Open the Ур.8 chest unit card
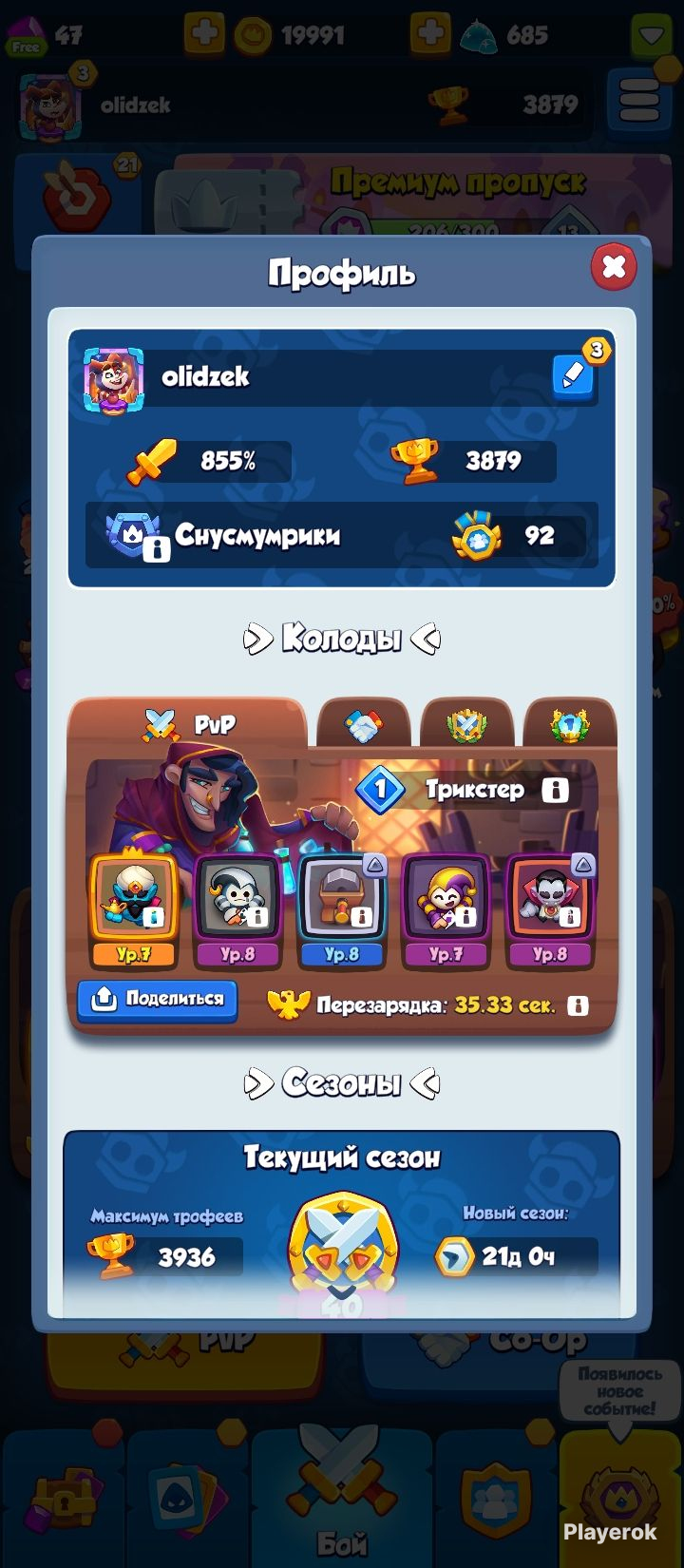 coord(341,909)
